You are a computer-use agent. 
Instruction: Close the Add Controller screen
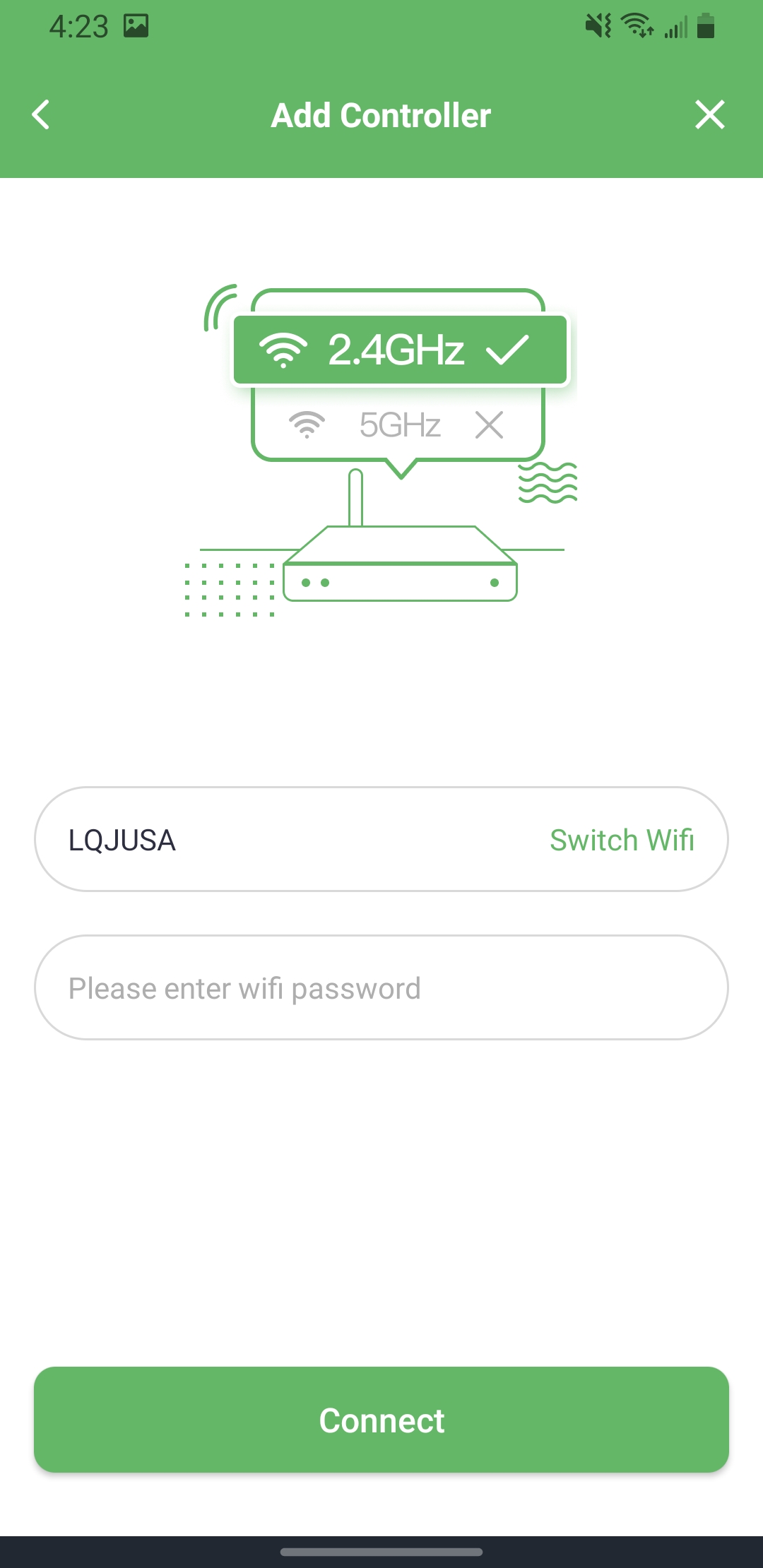coord(709,115)
